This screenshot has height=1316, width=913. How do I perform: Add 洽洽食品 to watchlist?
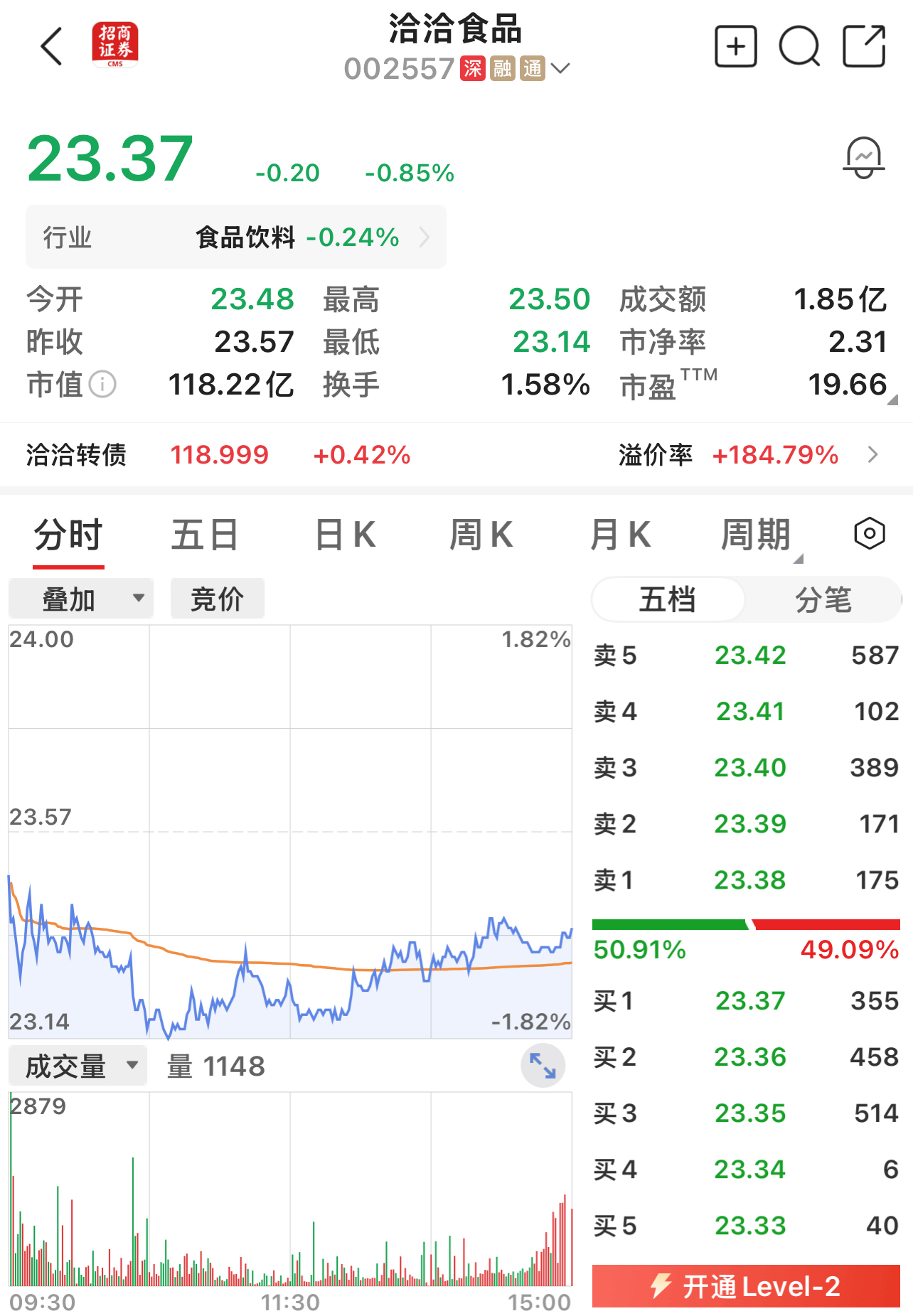coord(735,47)
